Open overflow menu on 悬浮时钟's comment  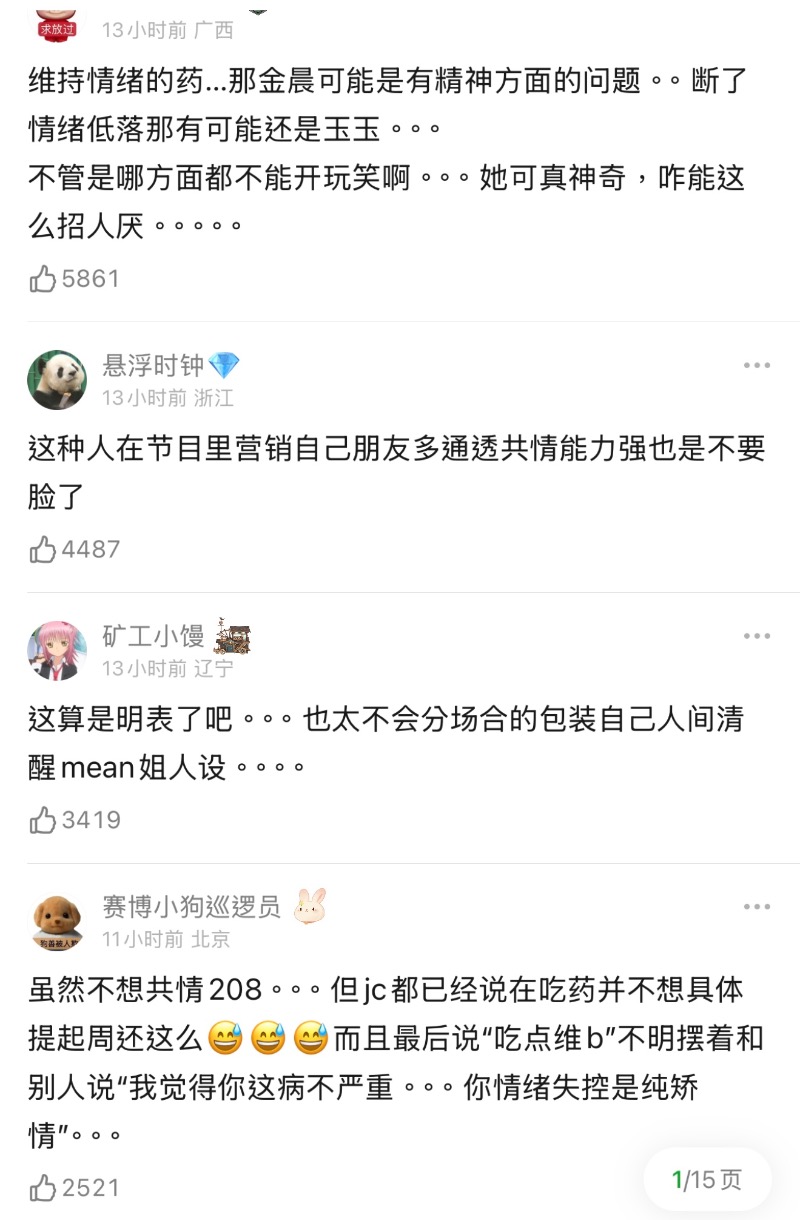click(x=757, y=366)
